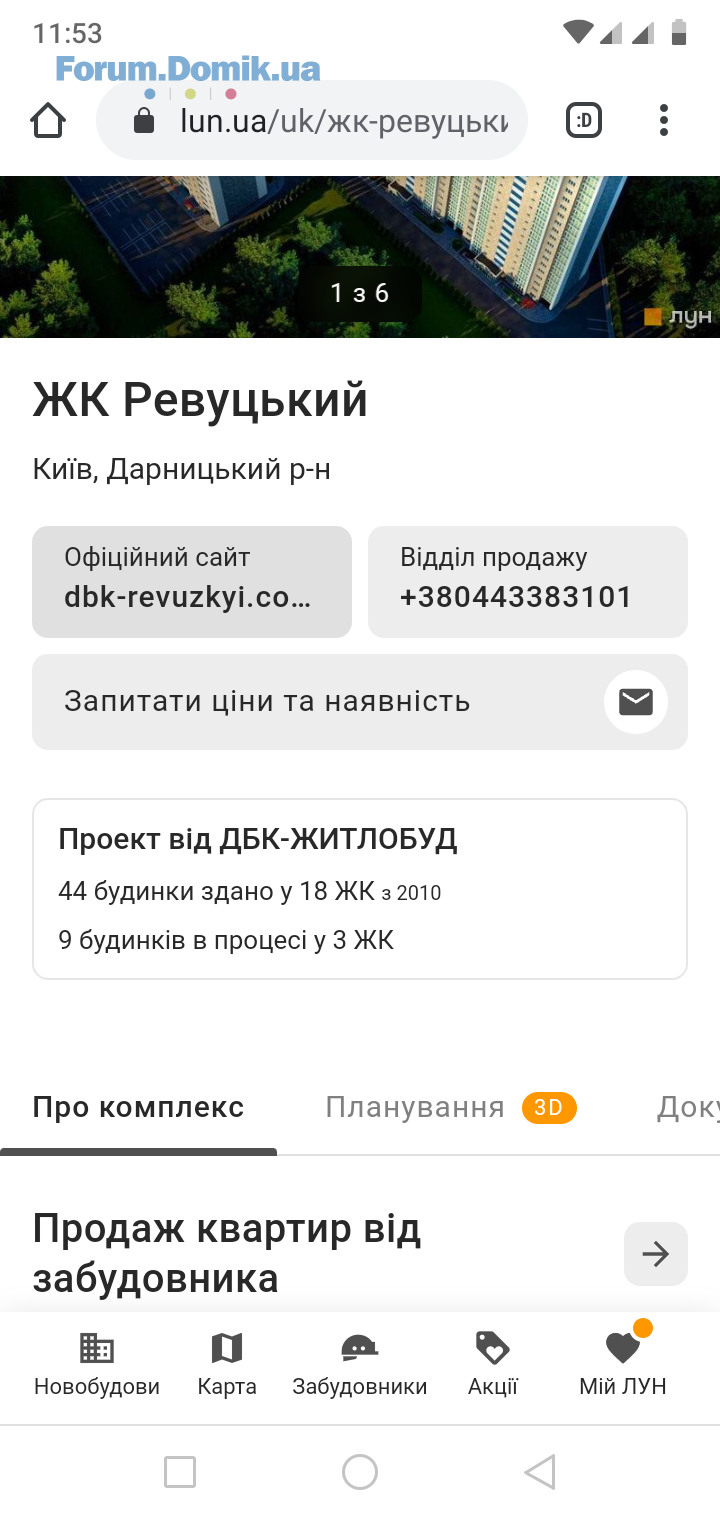
Task: Switch to Забудовники tab
Action: [x=360, y=1365]
